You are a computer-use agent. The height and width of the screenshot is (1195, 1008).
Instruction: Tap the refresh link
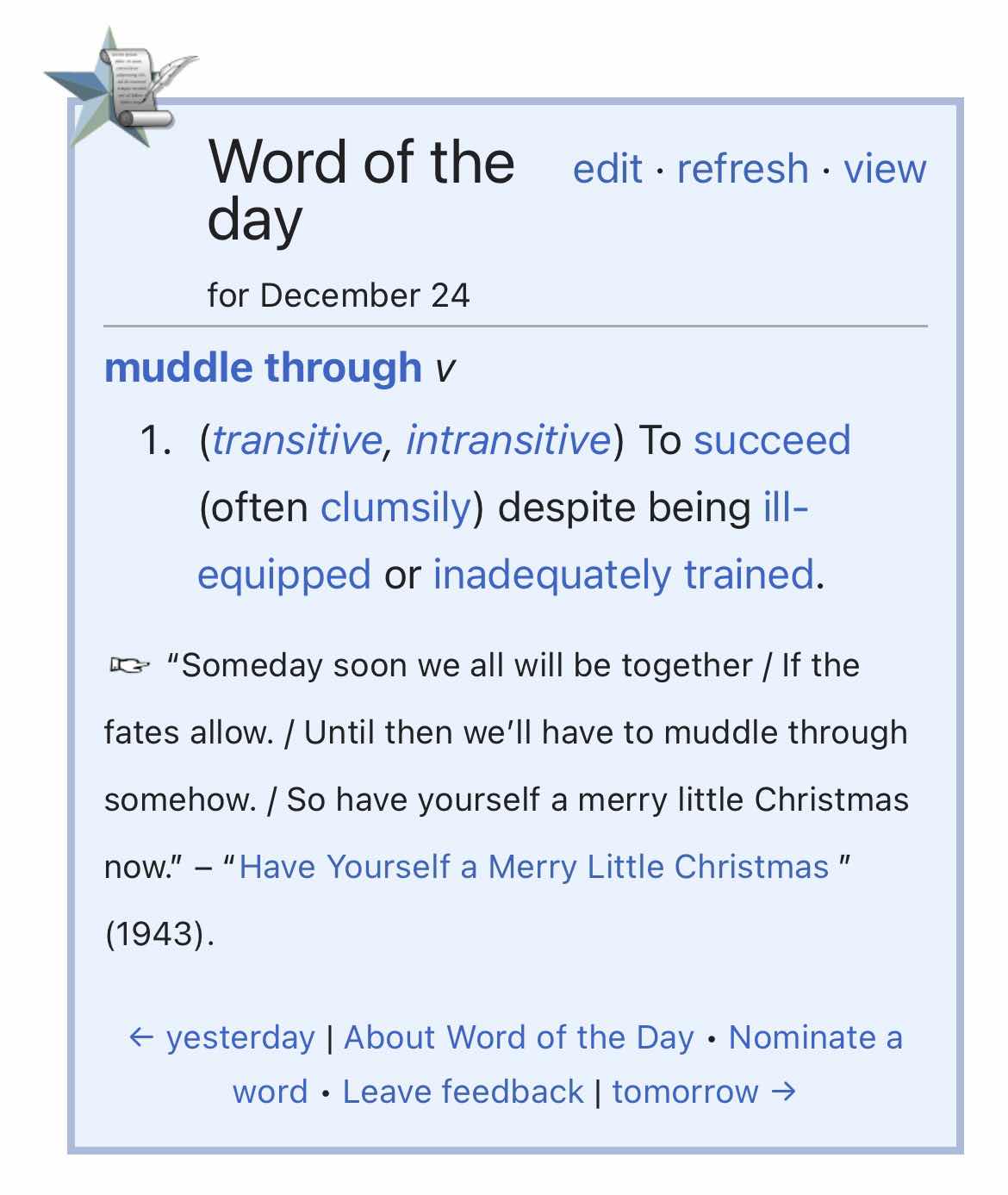[x=742, y=169]
